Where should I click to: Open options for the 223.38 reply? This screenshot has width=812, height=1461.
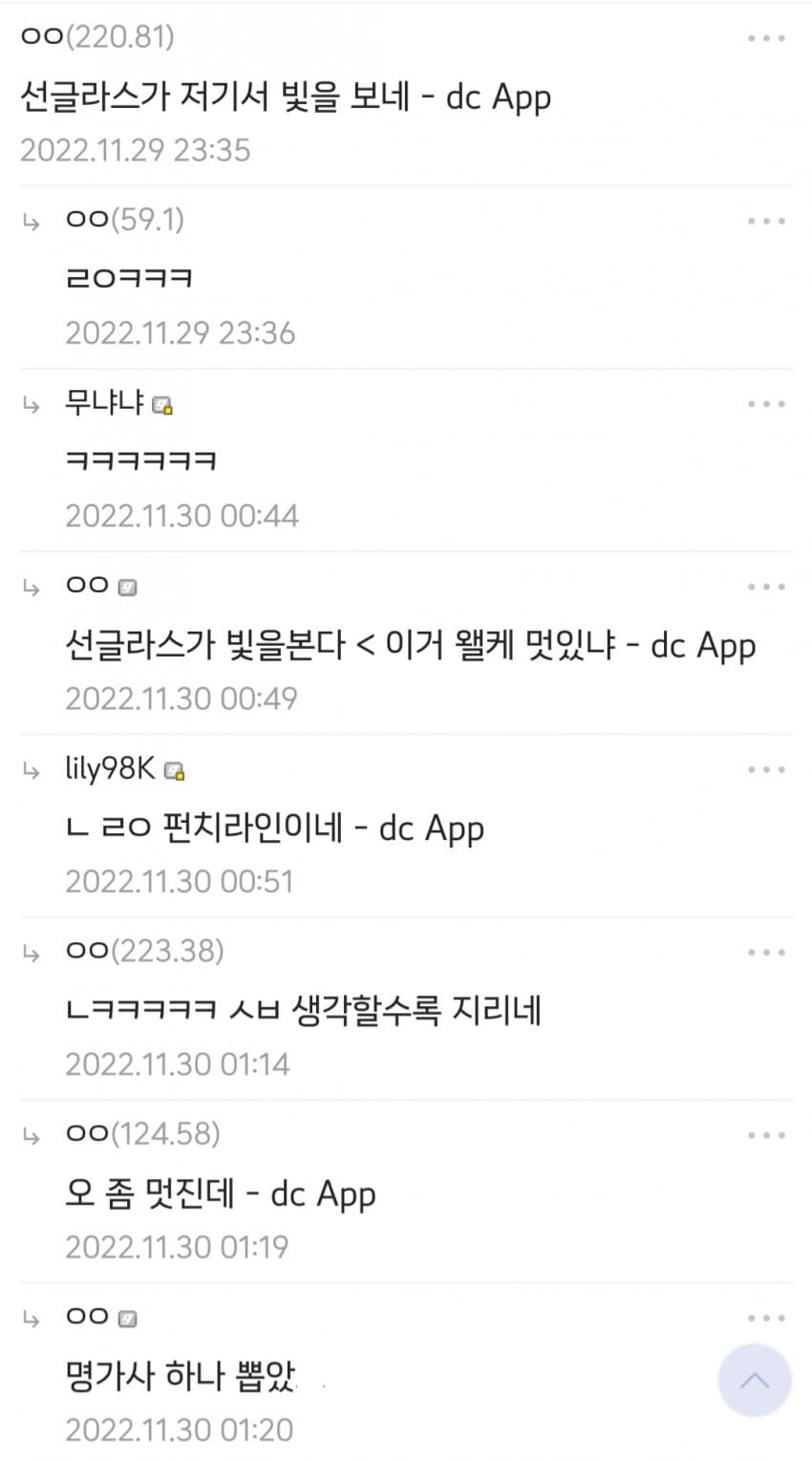coord(766,953)
